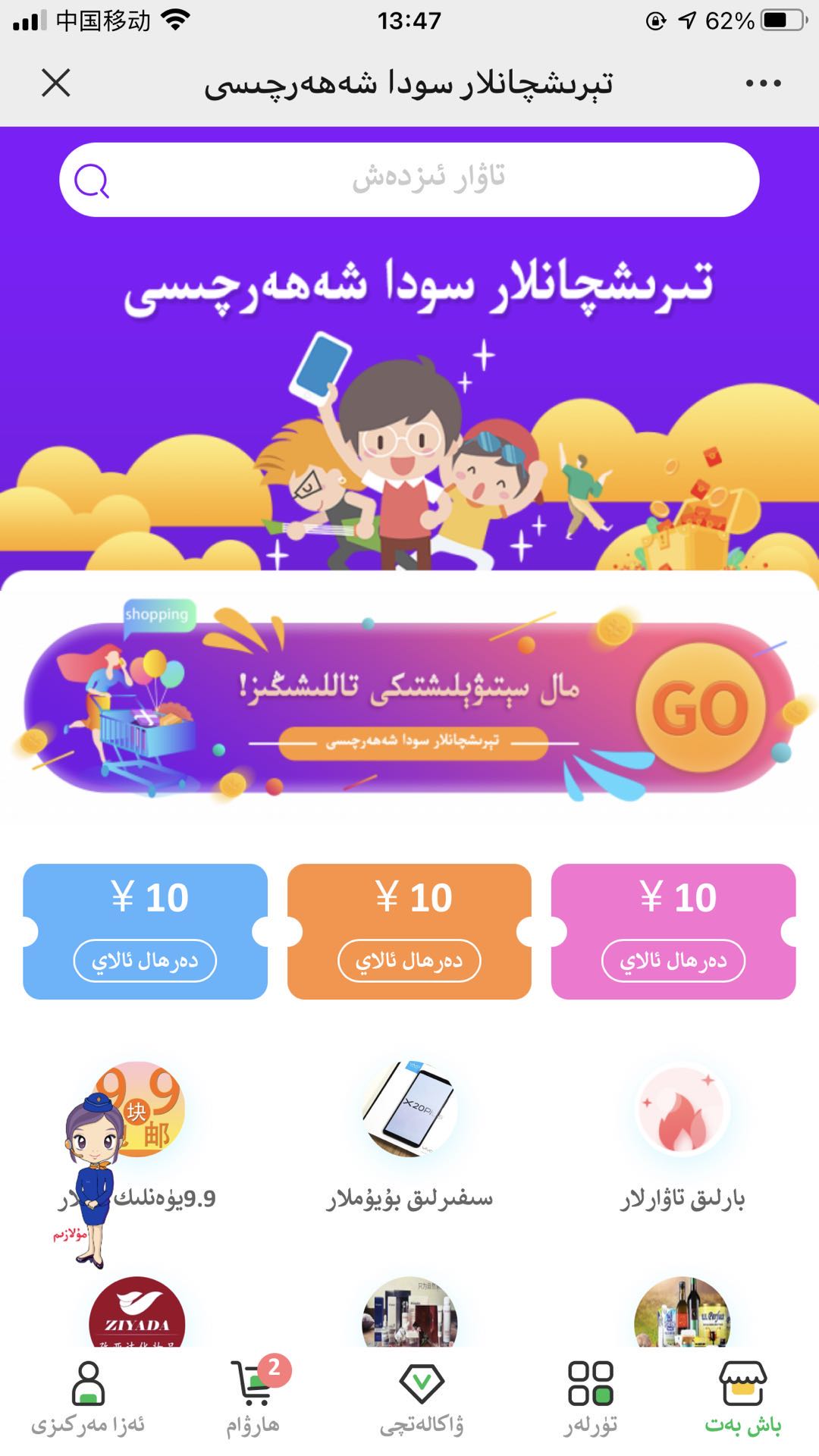
Task: Switch to the تۈرلەر categories tab
Action: click(x=591, y=1398)
